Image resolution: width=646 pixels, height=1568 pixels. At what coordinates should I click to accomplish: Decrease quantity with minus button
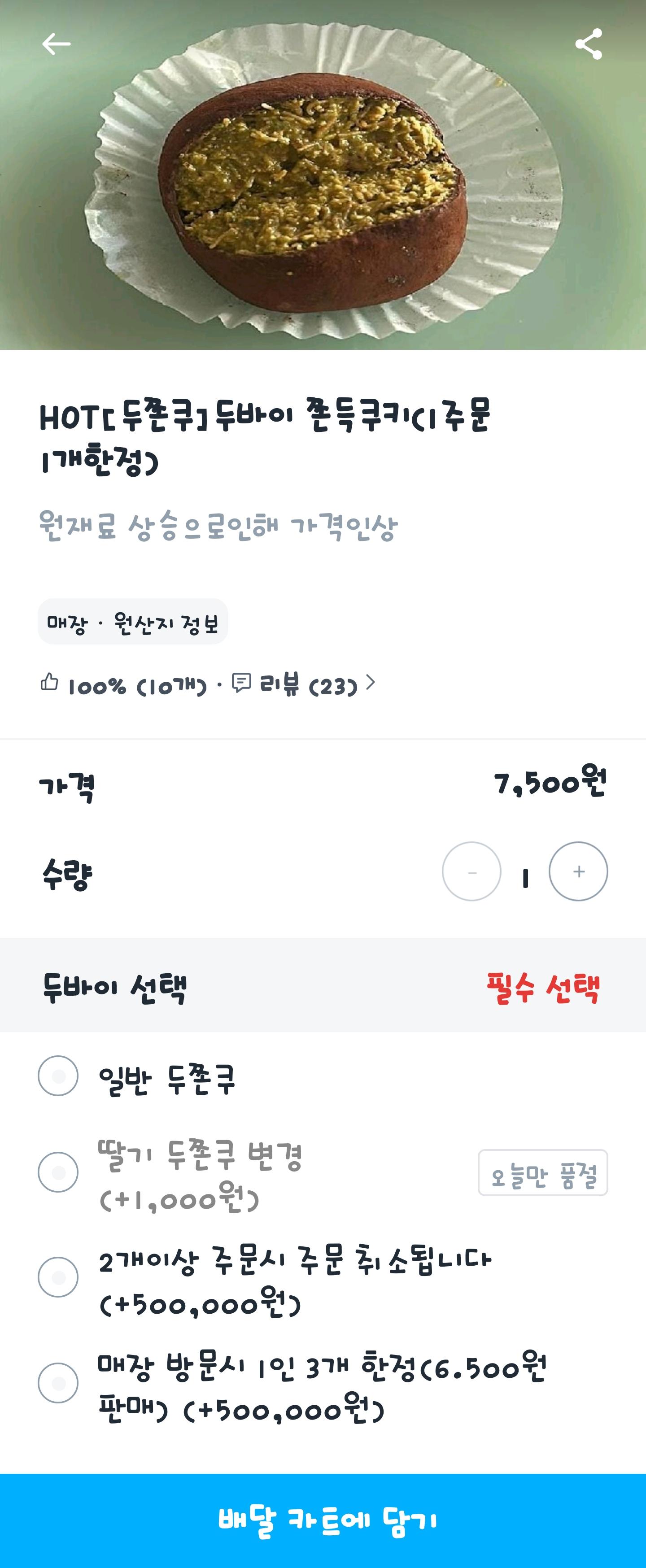click(471, 871)
